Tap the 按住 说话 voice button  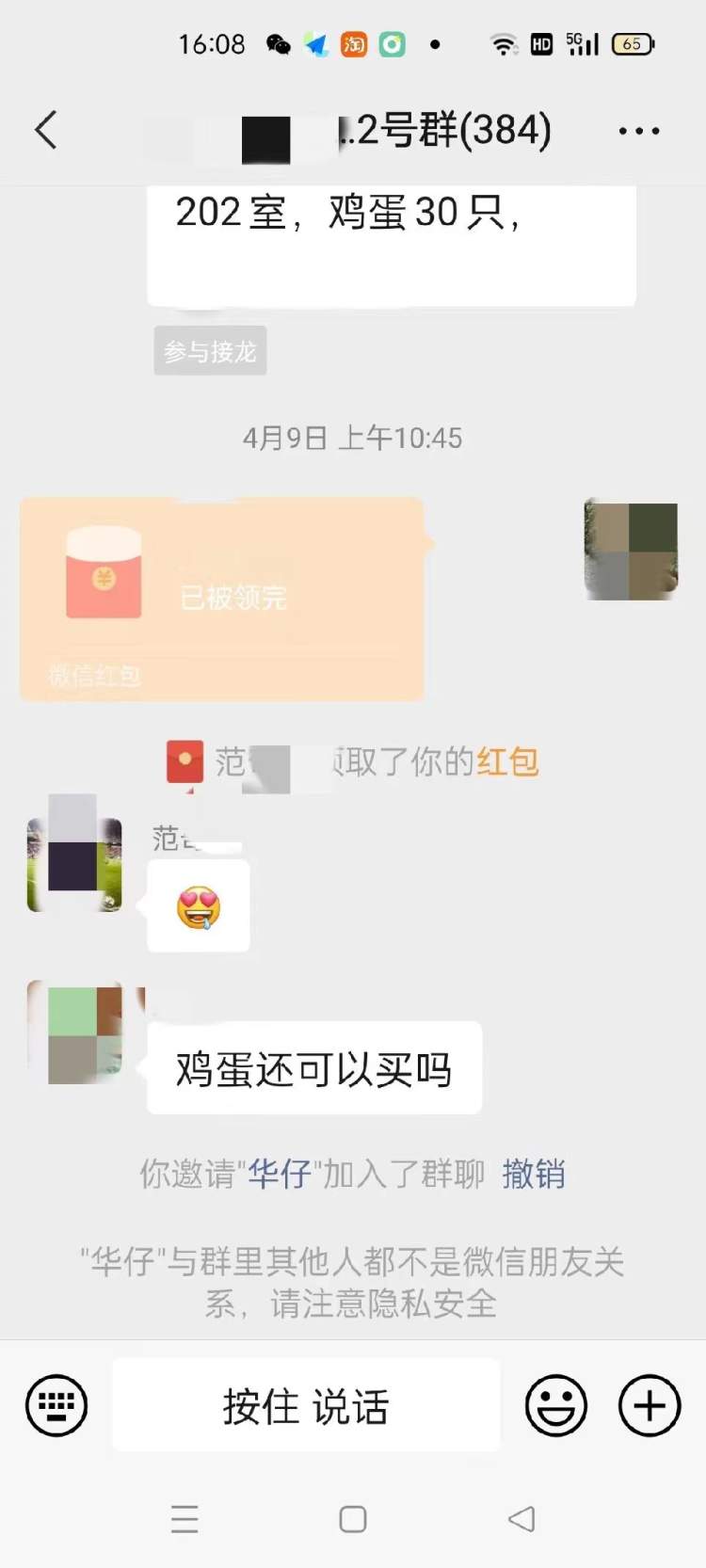pyautogui.click(x=306, y=1405)
